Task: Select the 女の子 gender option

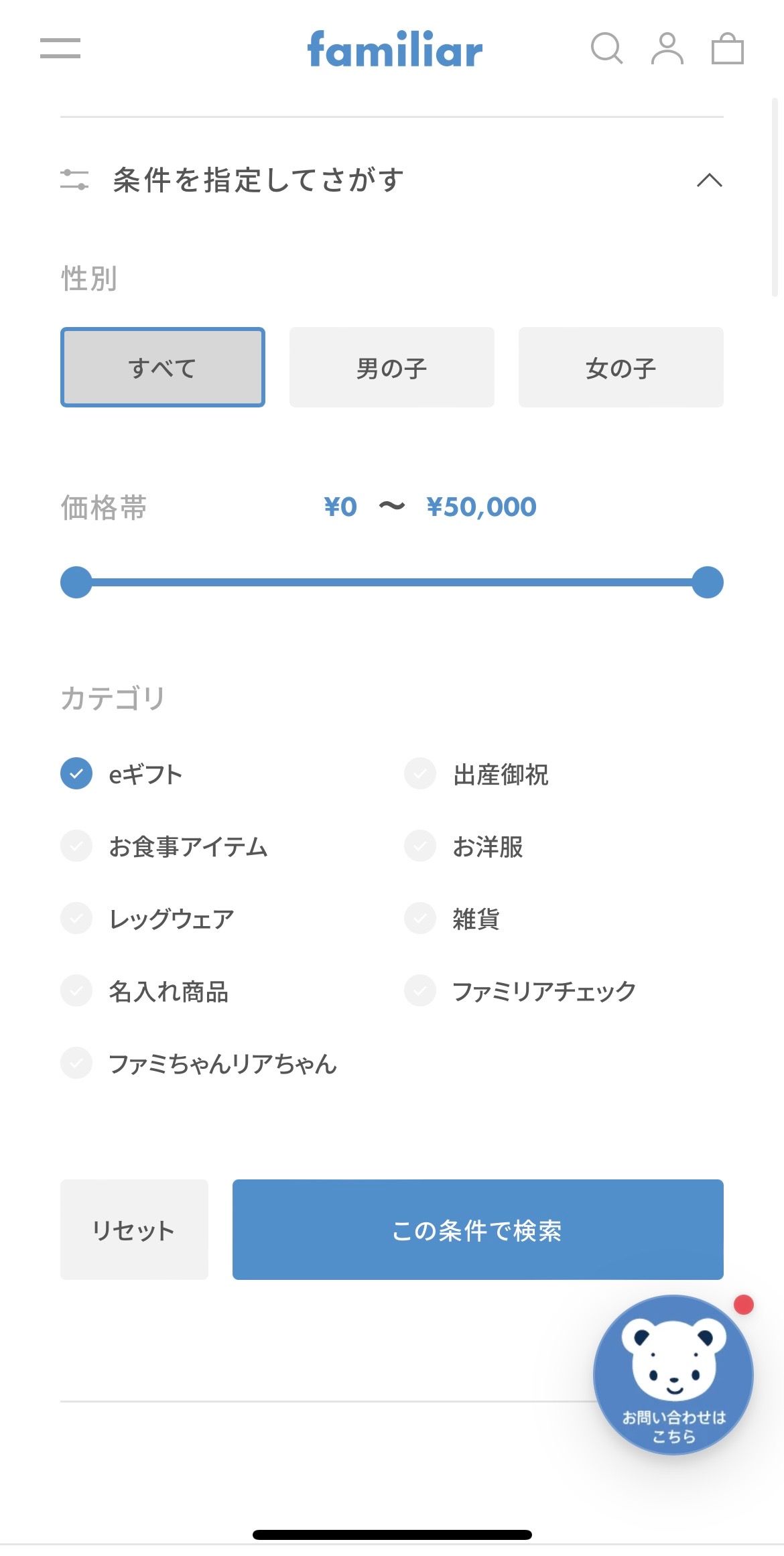Action: click(x=621, y=367)
